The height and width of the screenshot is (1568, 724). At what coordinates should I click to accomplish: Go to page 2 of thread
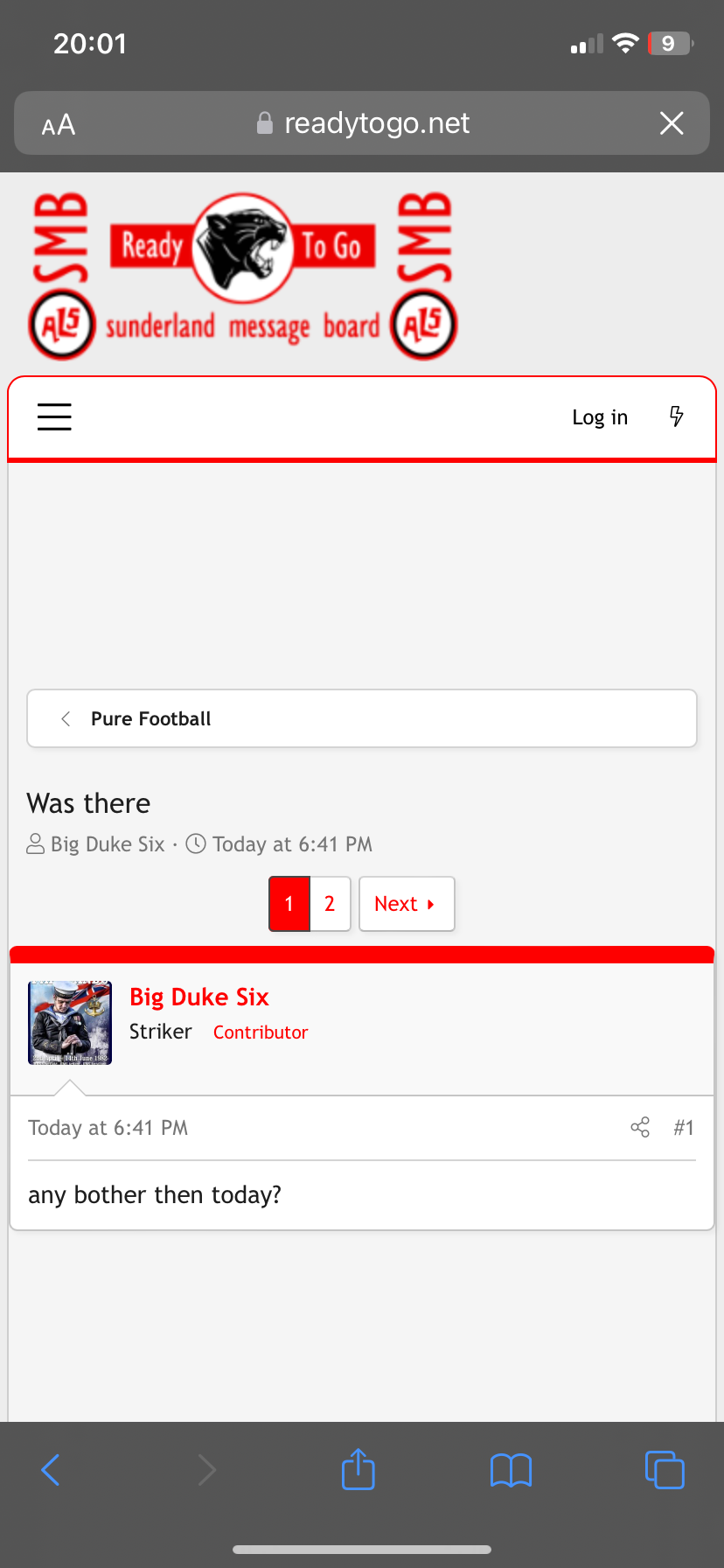coord(330,904)
